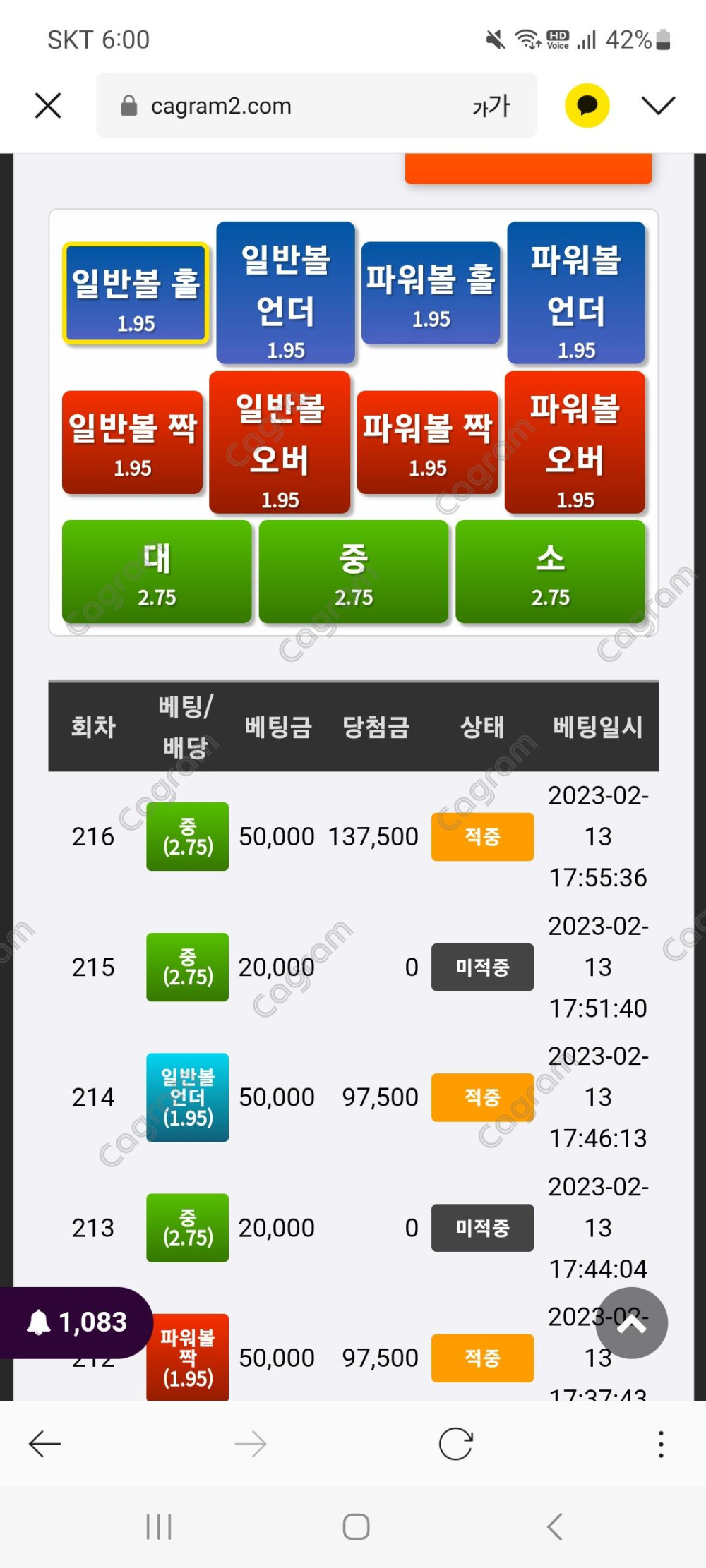
Task: Close the in-app browser
Action: pyautogui.click(x=48, y=106)
